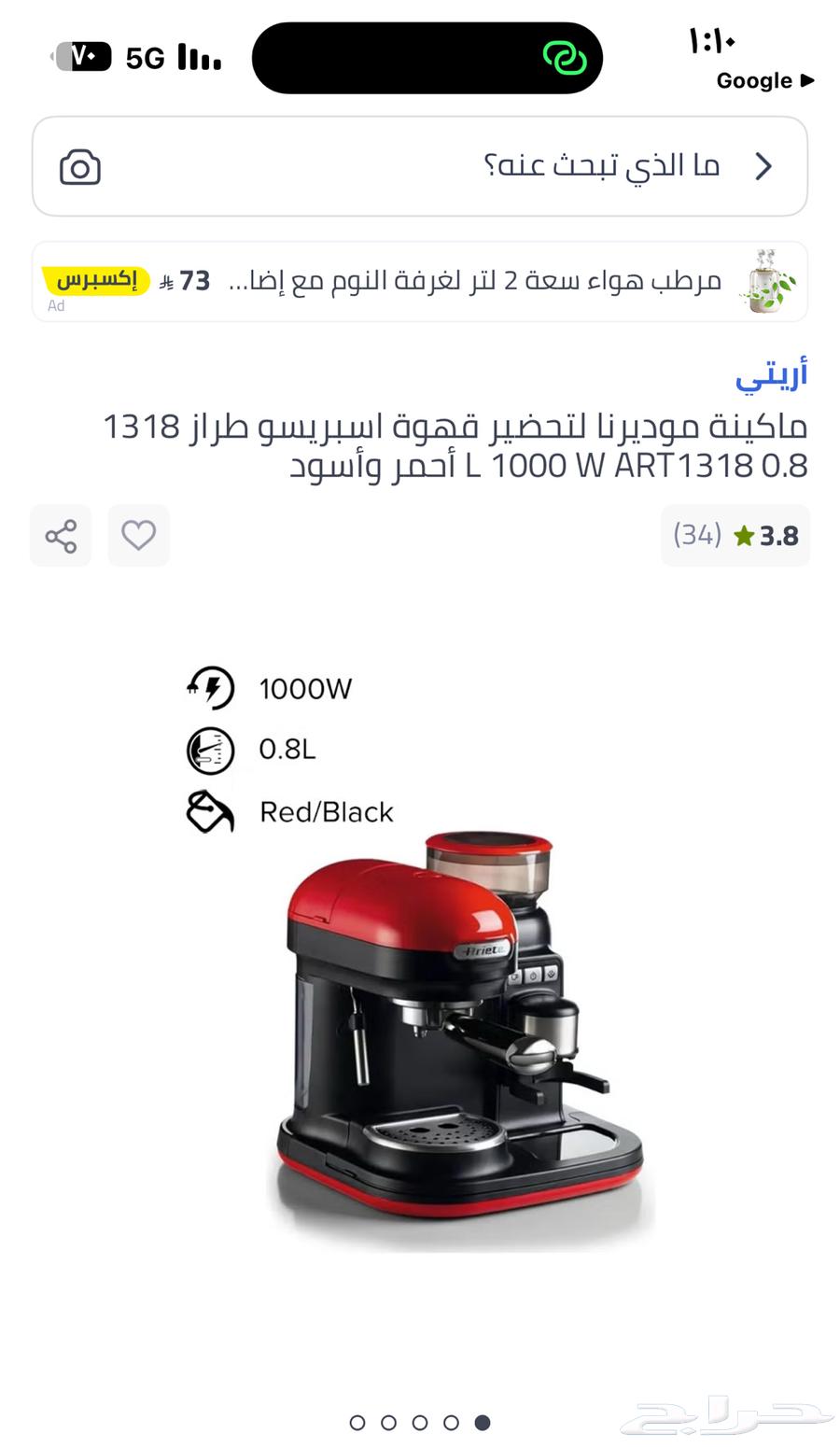Open camera visual search

point(79,166)
